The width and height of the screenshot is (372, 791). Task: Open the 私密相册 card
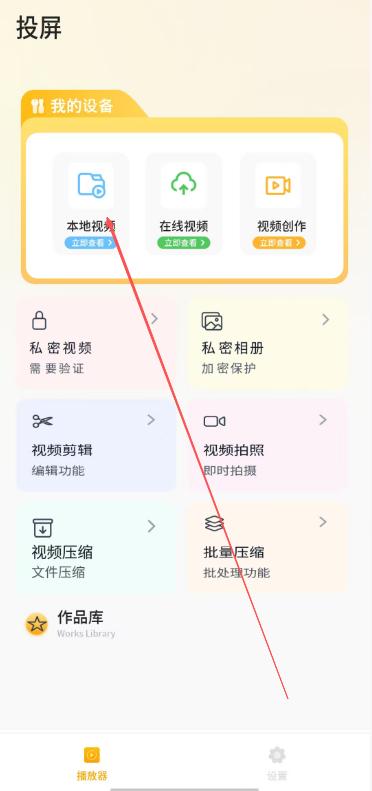(x=268, y=343)
